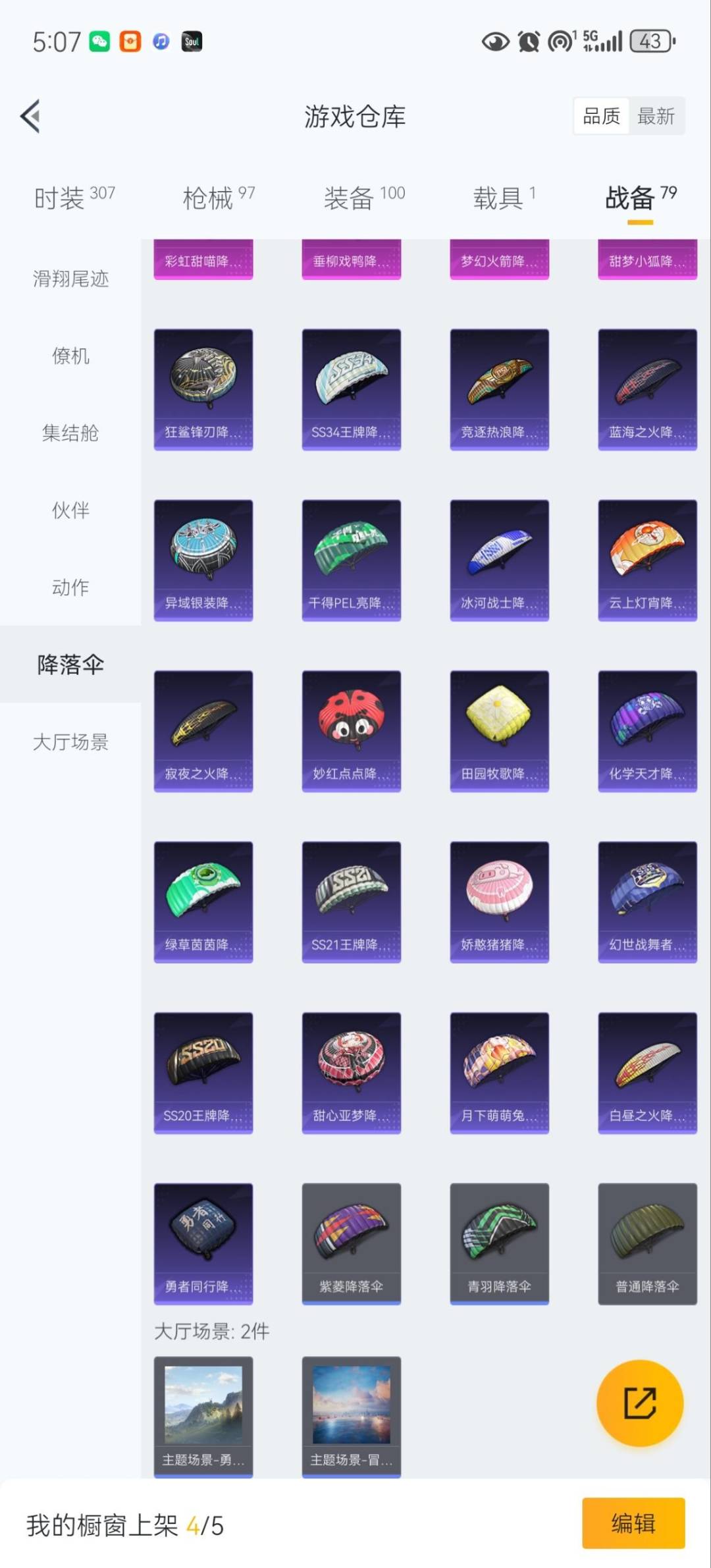Open the share panel via yellow export icon

coord(640,1403)
